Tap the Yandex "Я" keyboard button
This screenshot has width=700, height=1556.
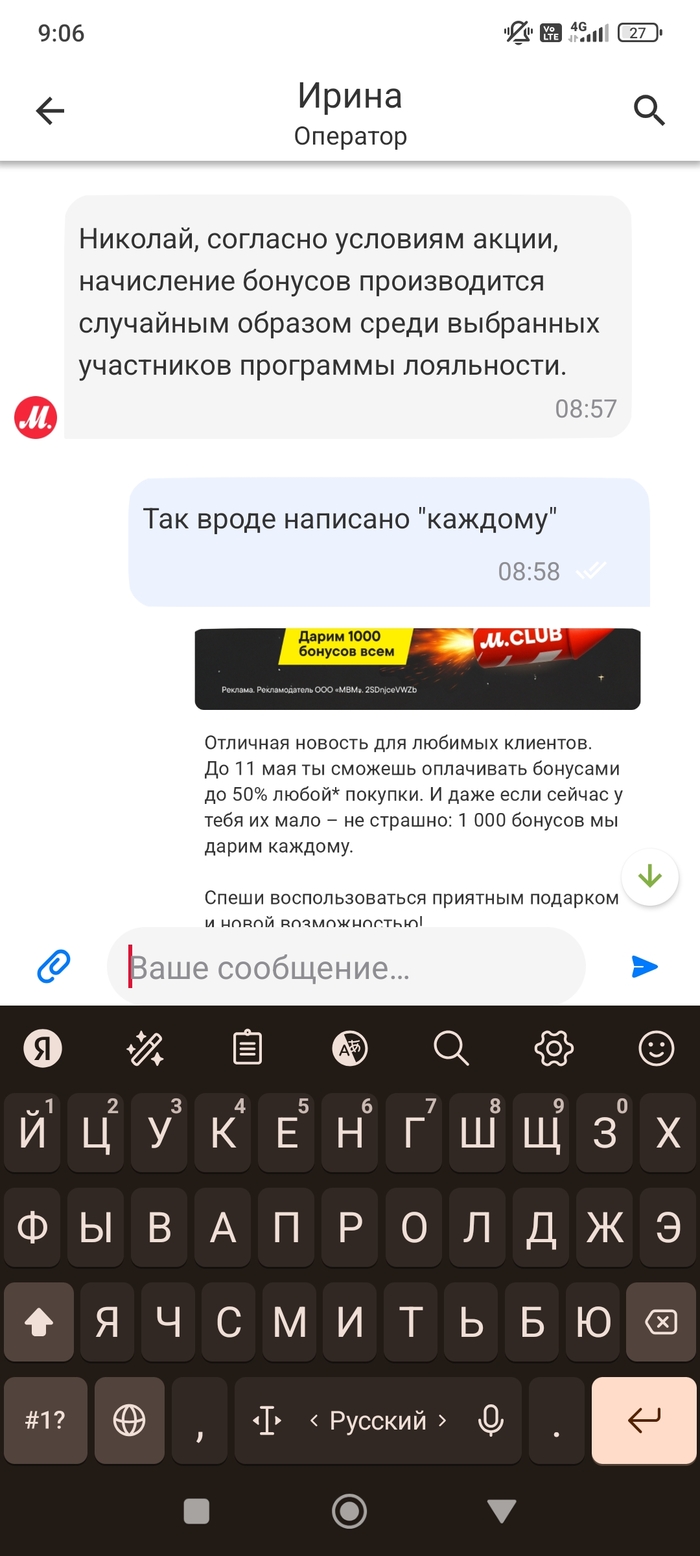point(43,1048)
